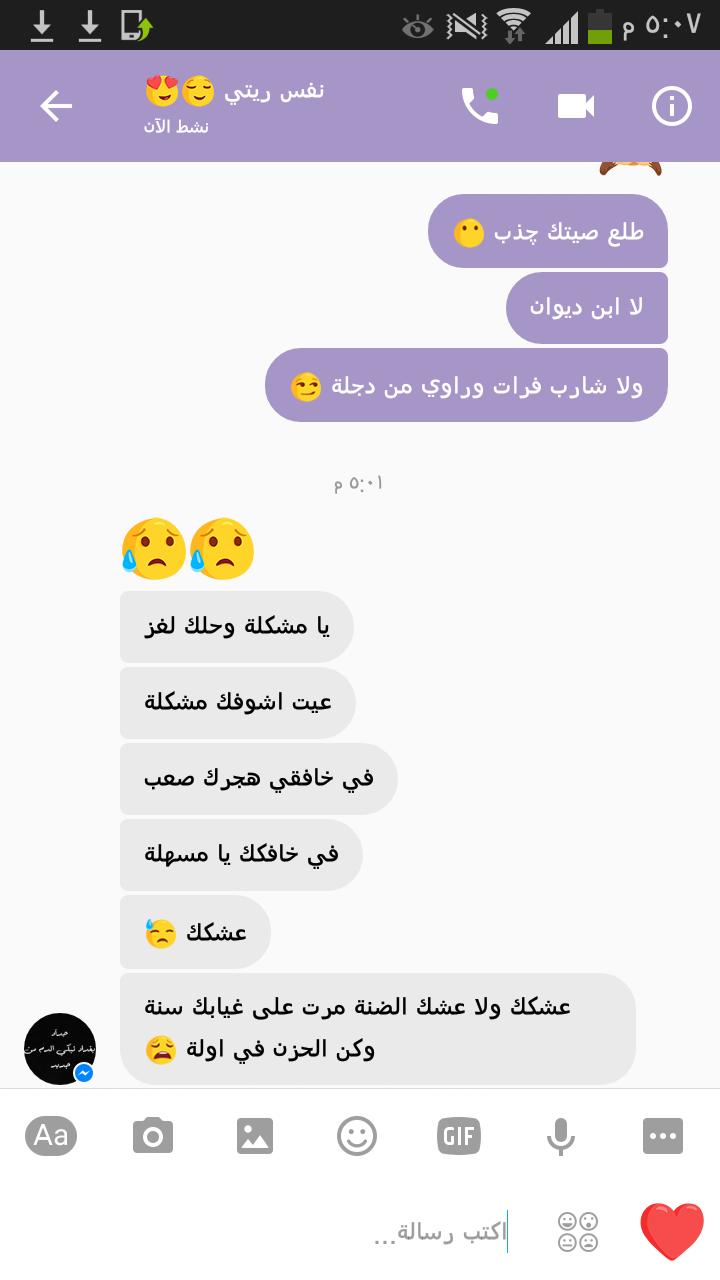Go back using the arrow
Screen dimensions: 720x1280
point(56,106)
